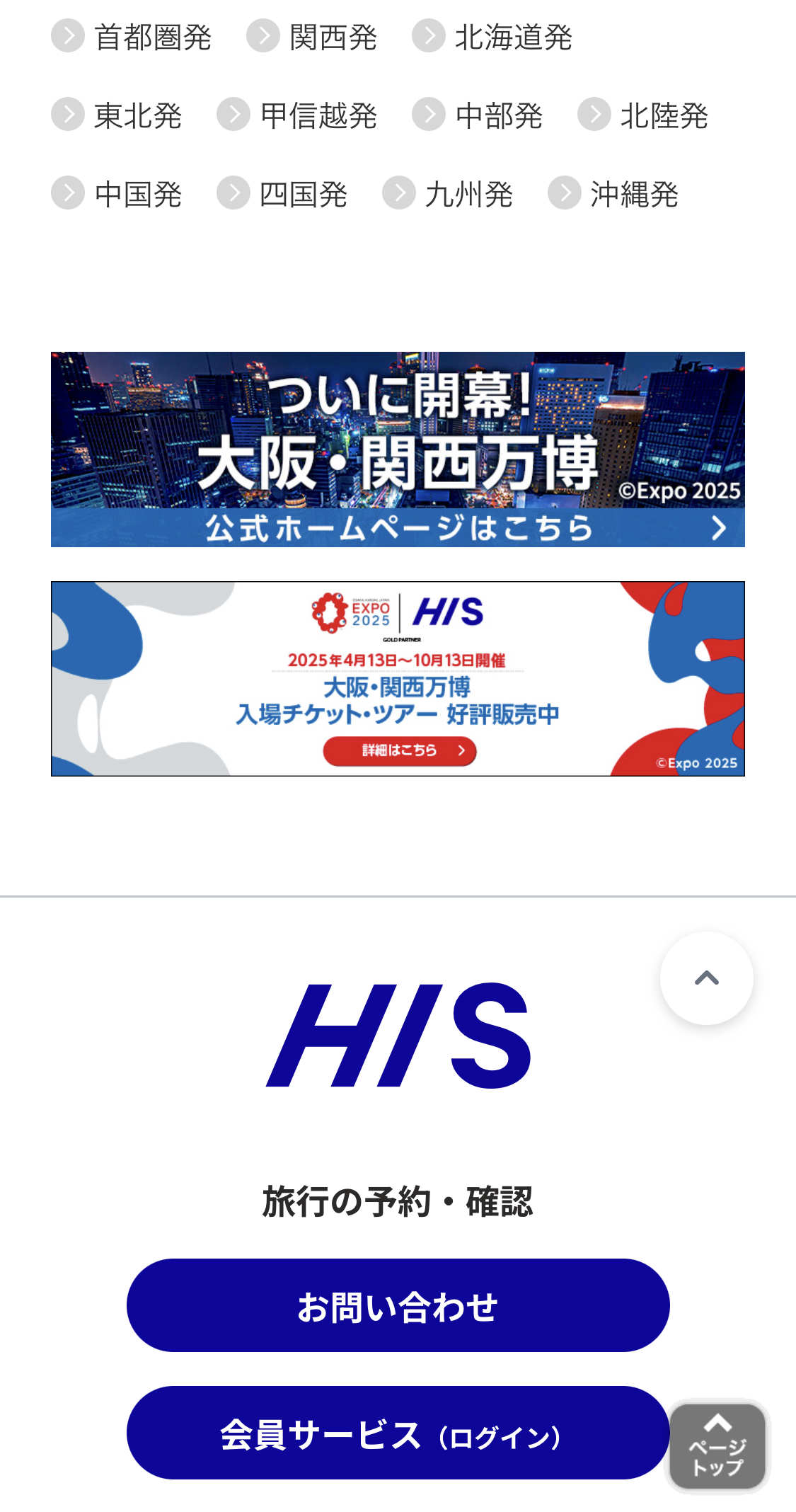The width and height of the screenshot is (796, 1512).
Task: Open the 首都圏発 departure link
Action: tap(132, 37)
